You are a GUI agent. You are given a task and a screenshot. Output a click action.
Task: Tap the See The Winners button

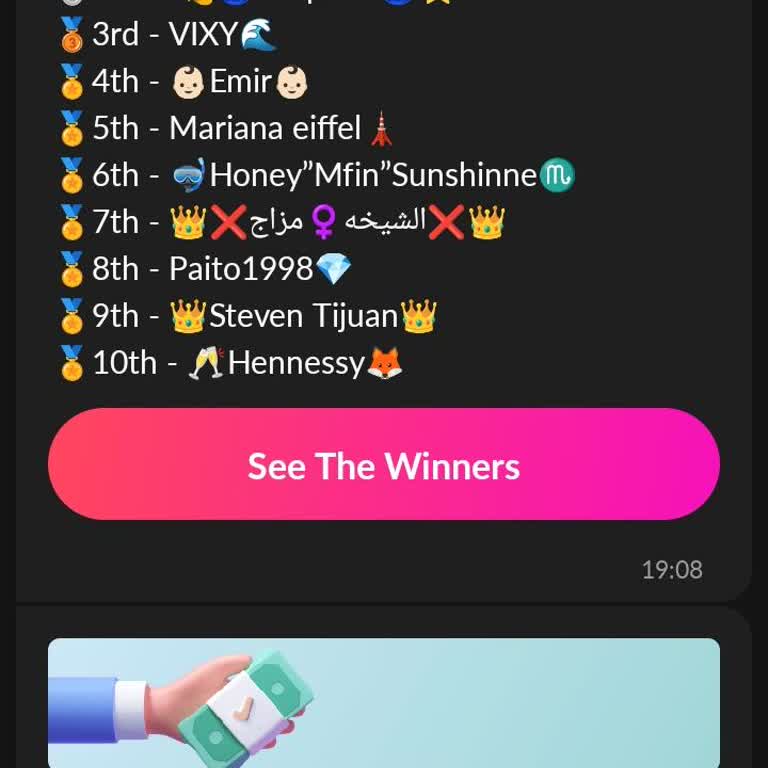pyautogui.click(x=384, y=465)
